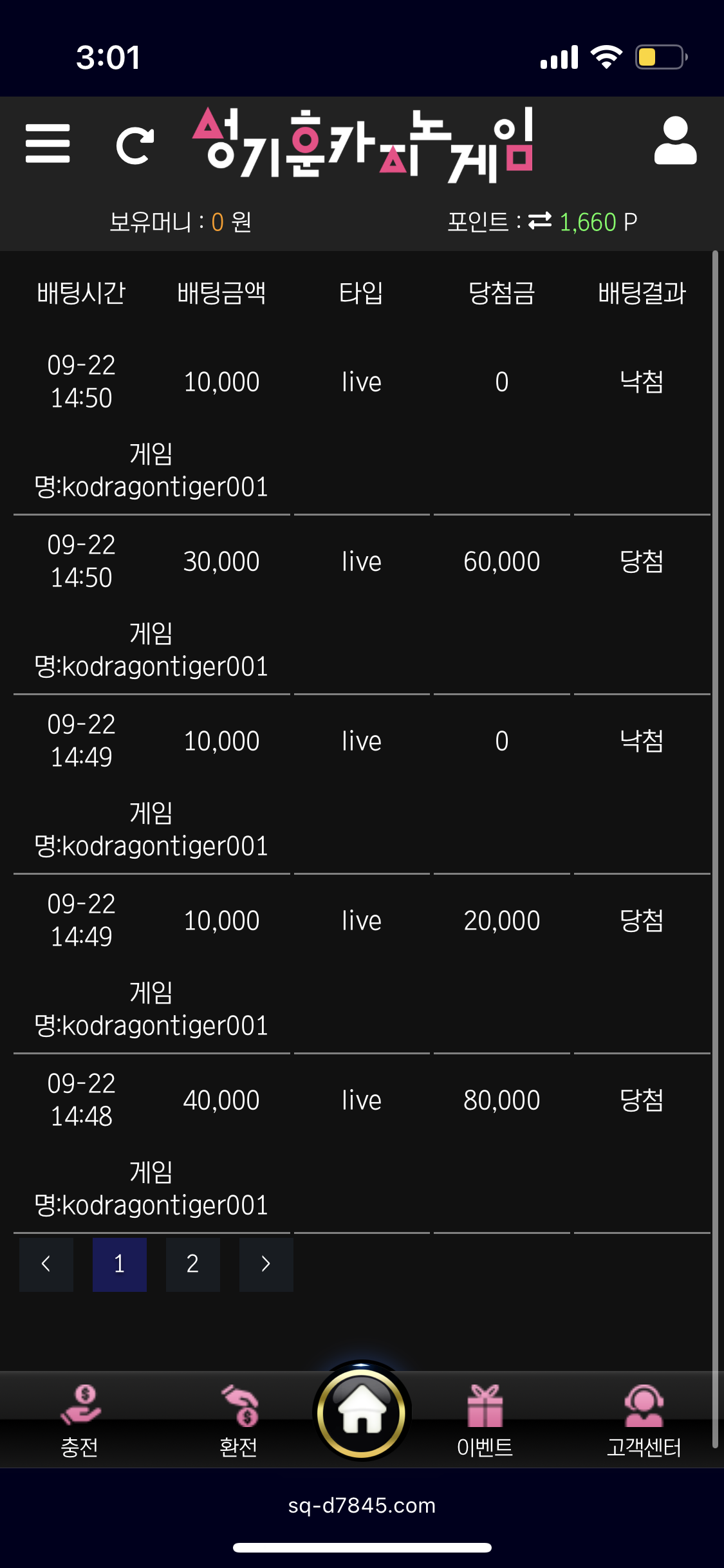
Task: Select page 1 in pagination
Action: [120, 1264]
